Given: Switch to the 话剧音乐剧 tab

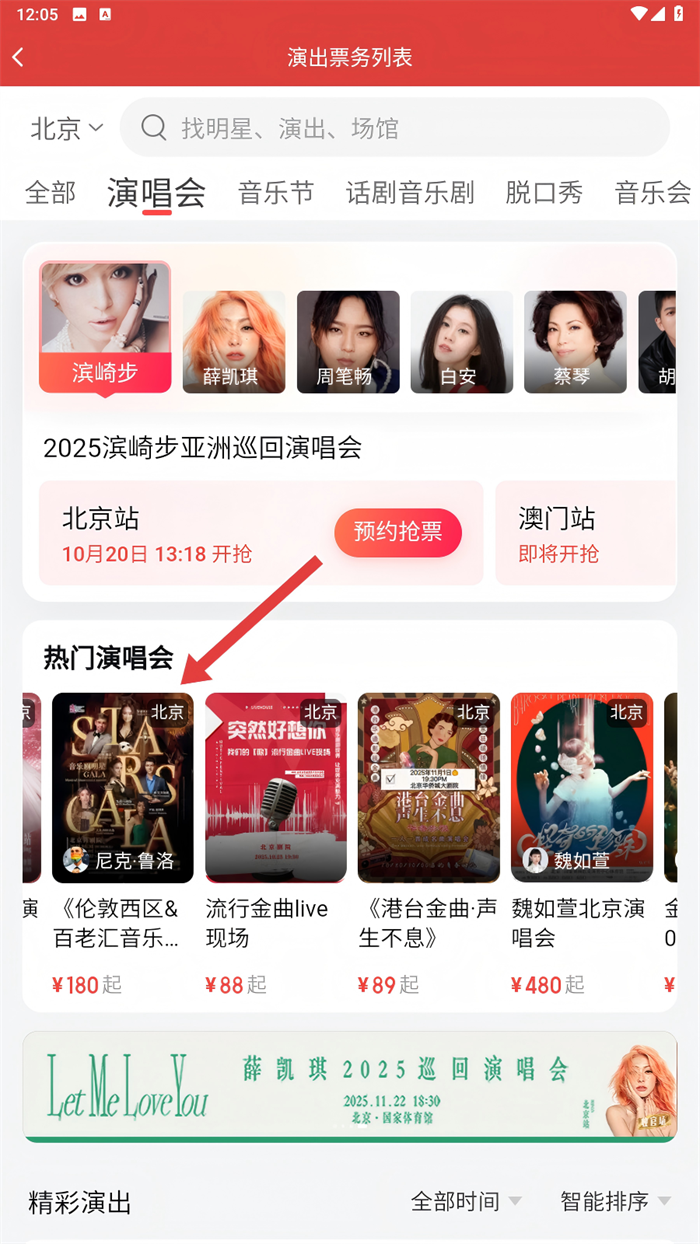Looking at the screenshot, I should click(x=410, y=192).
